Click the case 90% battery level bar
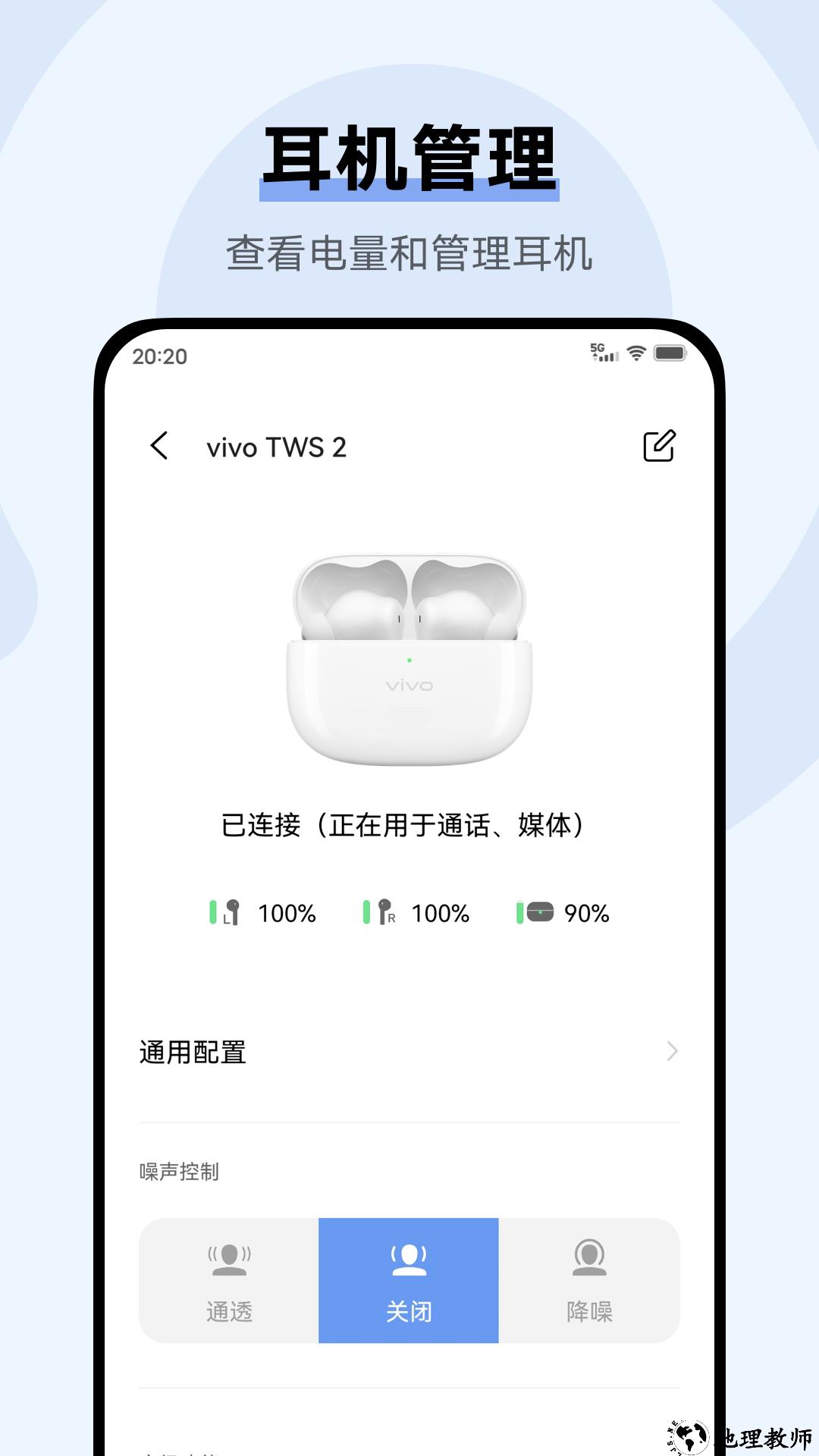This screenshot has height=1456, width=819. (x=519, y=913)
